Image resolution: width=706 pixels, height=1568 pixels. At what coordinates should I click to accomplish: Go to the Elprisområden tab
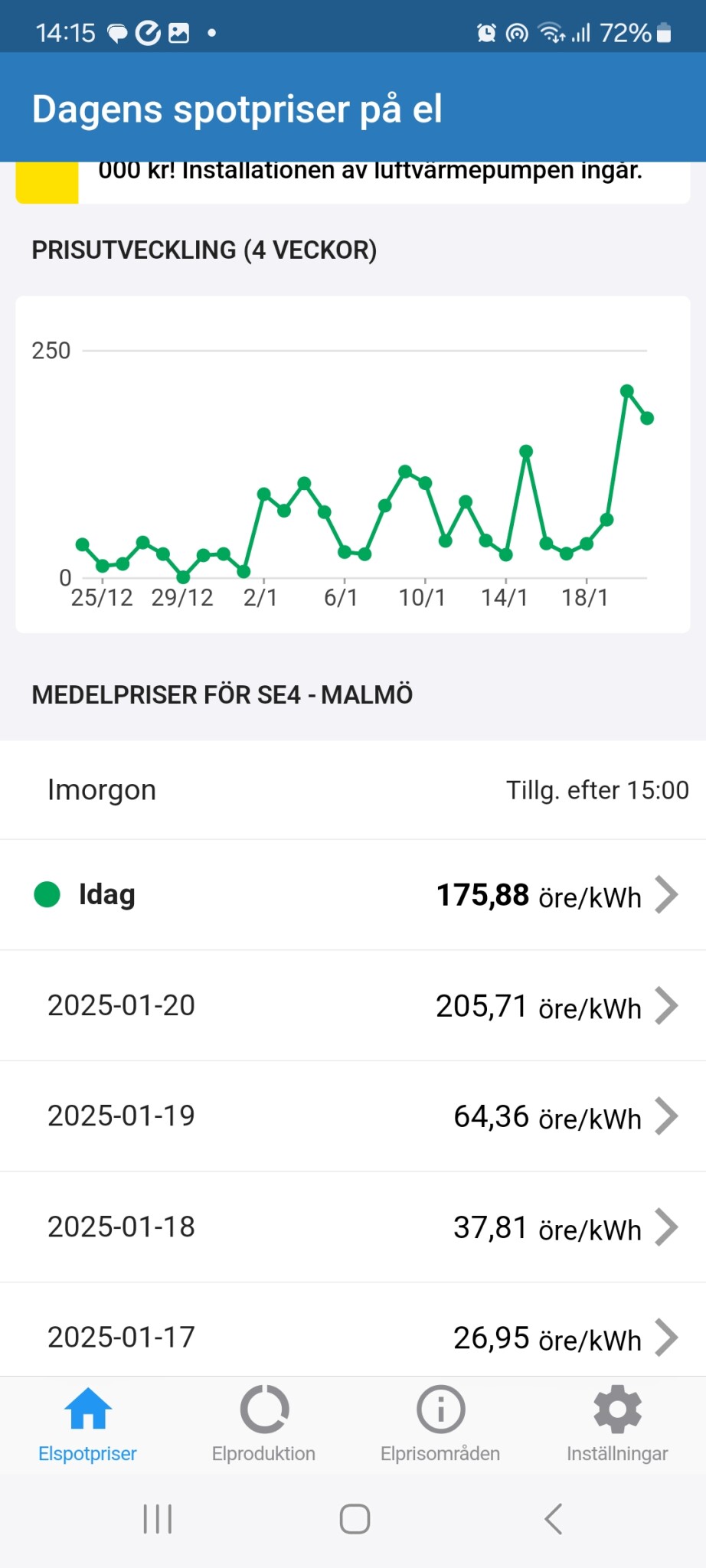440,1424
